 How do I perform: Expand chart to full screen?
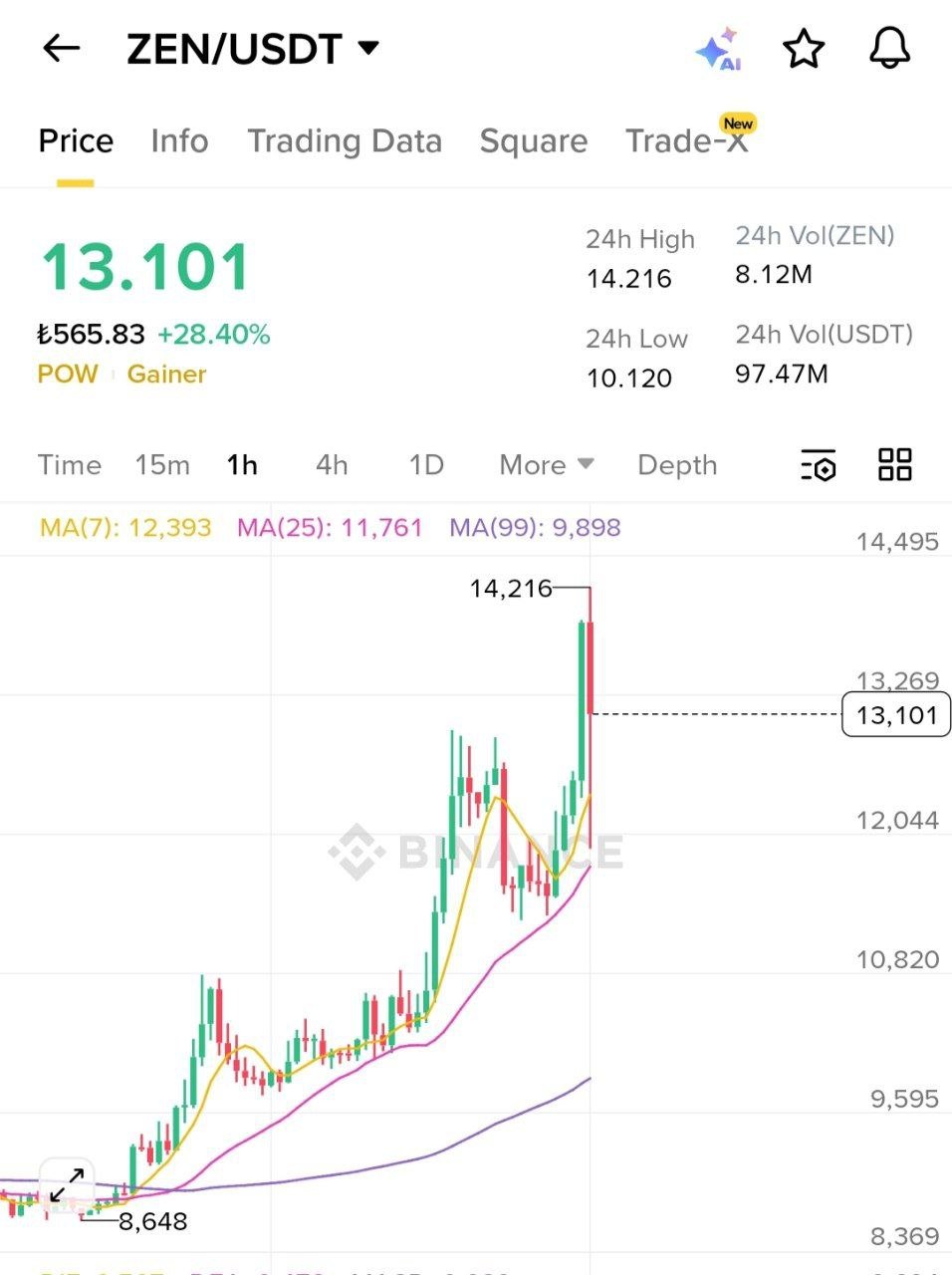(x=67, y=1185)
